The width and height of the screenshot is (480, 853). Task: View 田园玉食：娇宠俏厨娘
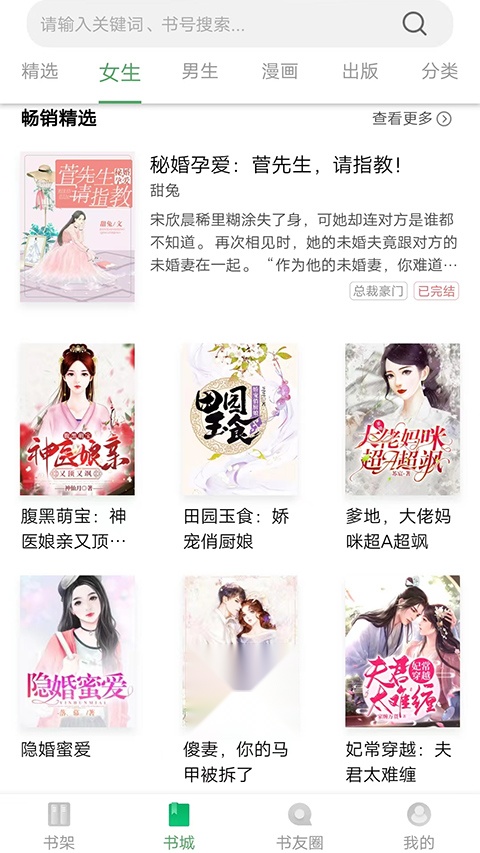coord(240,447)
